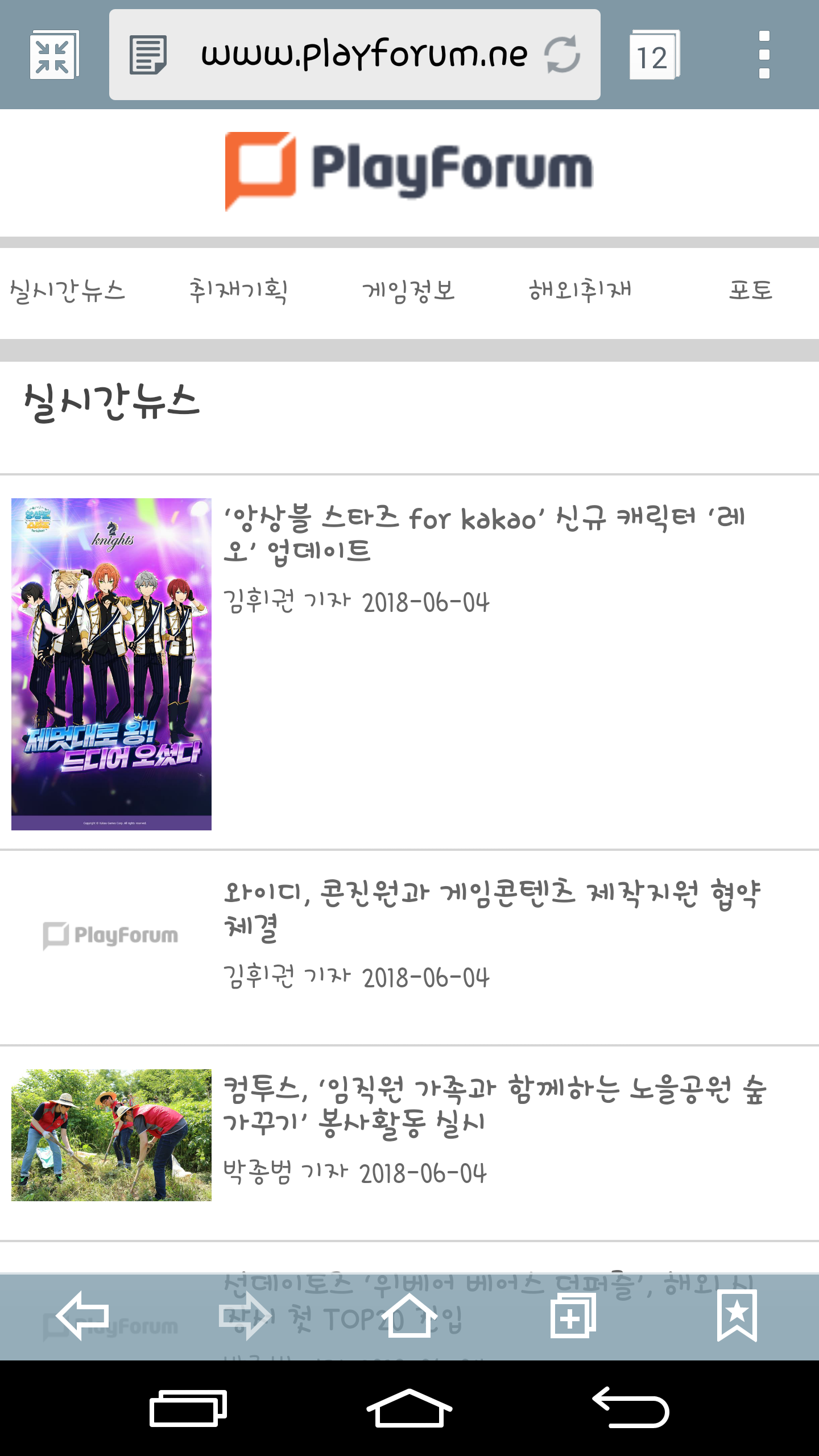Go back with the browser back arrow

pos(83,1316)
